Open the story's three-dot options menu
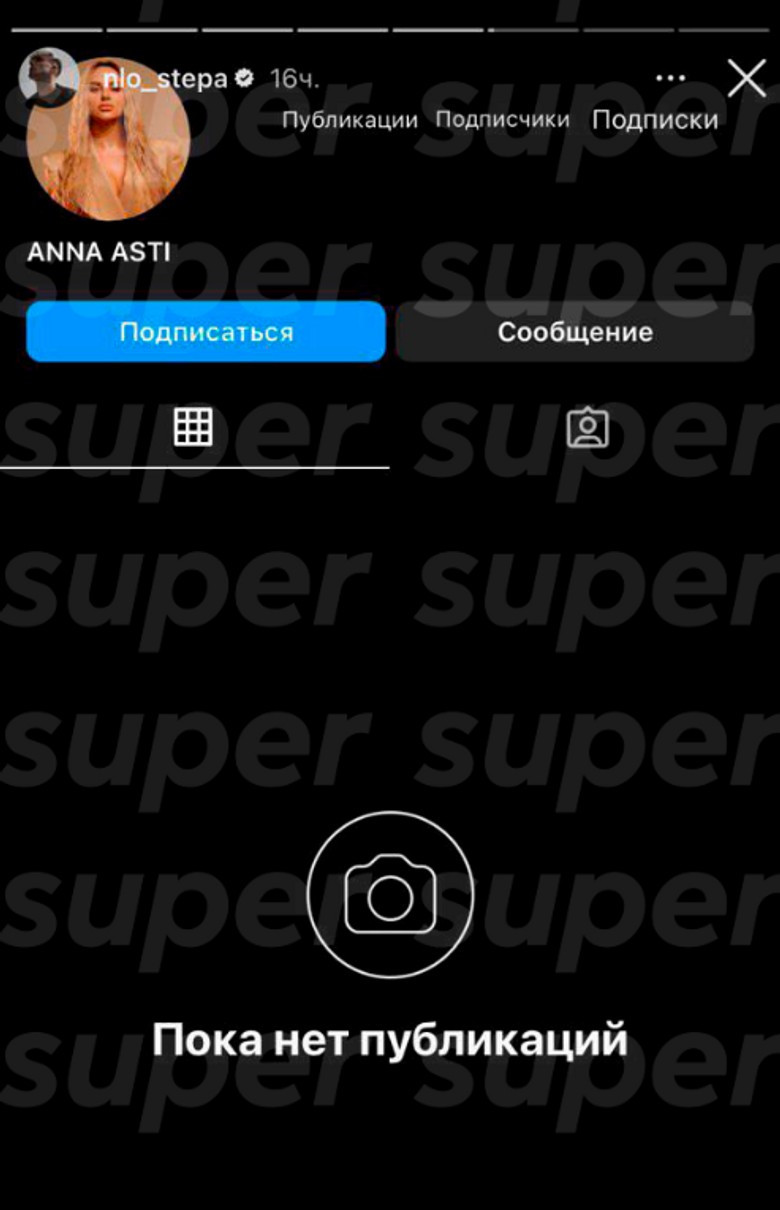 [x=671, y=78]
